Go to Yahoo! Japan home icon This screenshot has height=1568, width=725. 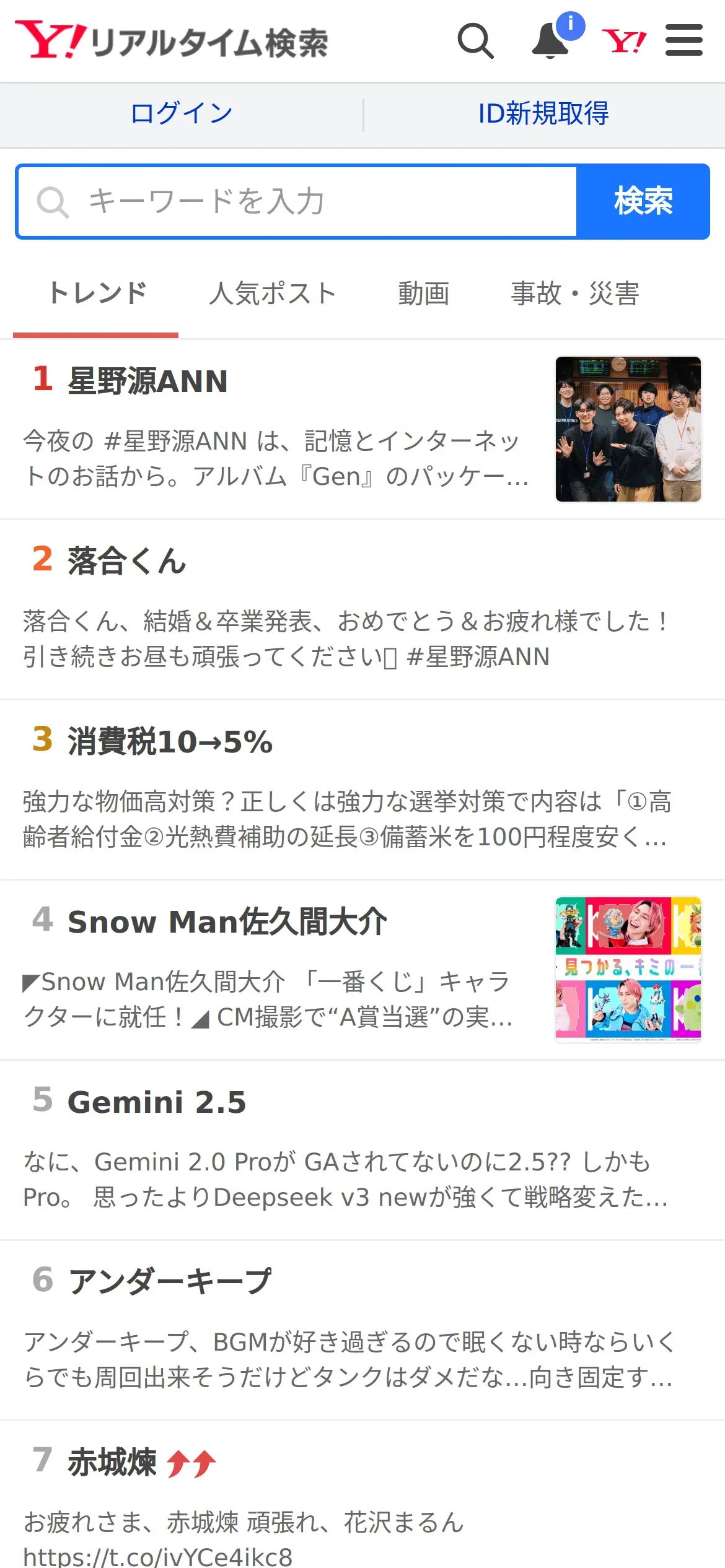point(624,41)
